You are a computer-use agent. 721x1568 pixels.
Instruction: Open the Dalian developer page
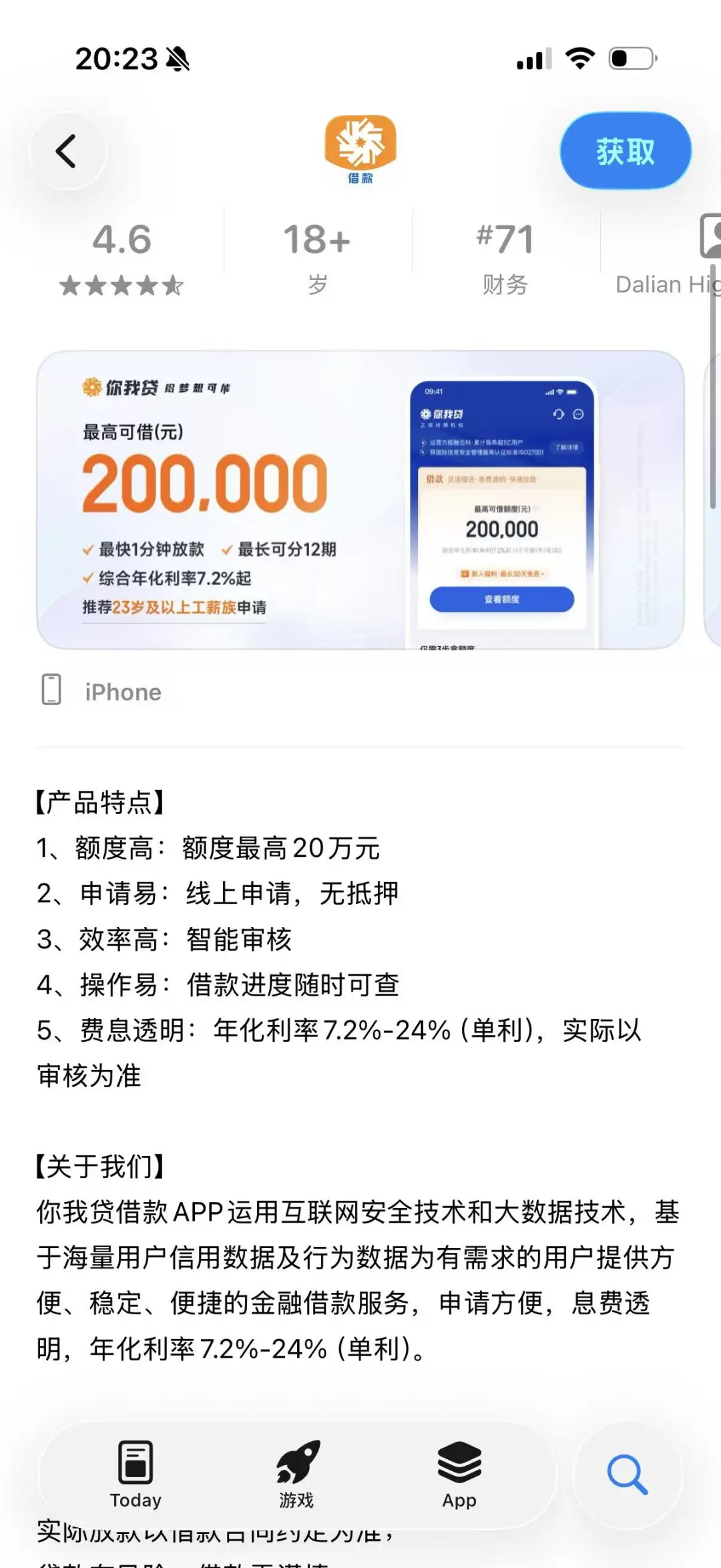tap(668, 258)
